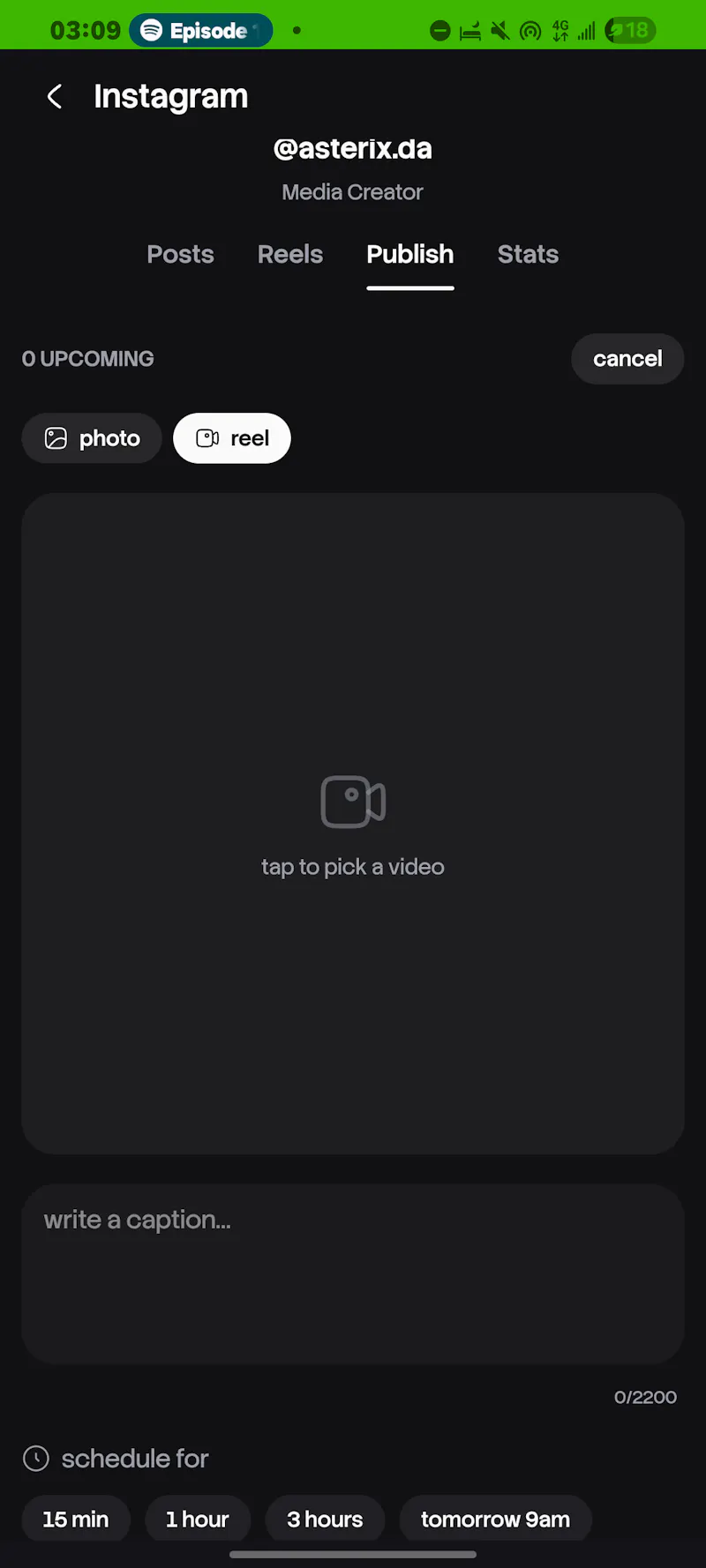Schedule for tomorrow 9am

click(495, 1519)
